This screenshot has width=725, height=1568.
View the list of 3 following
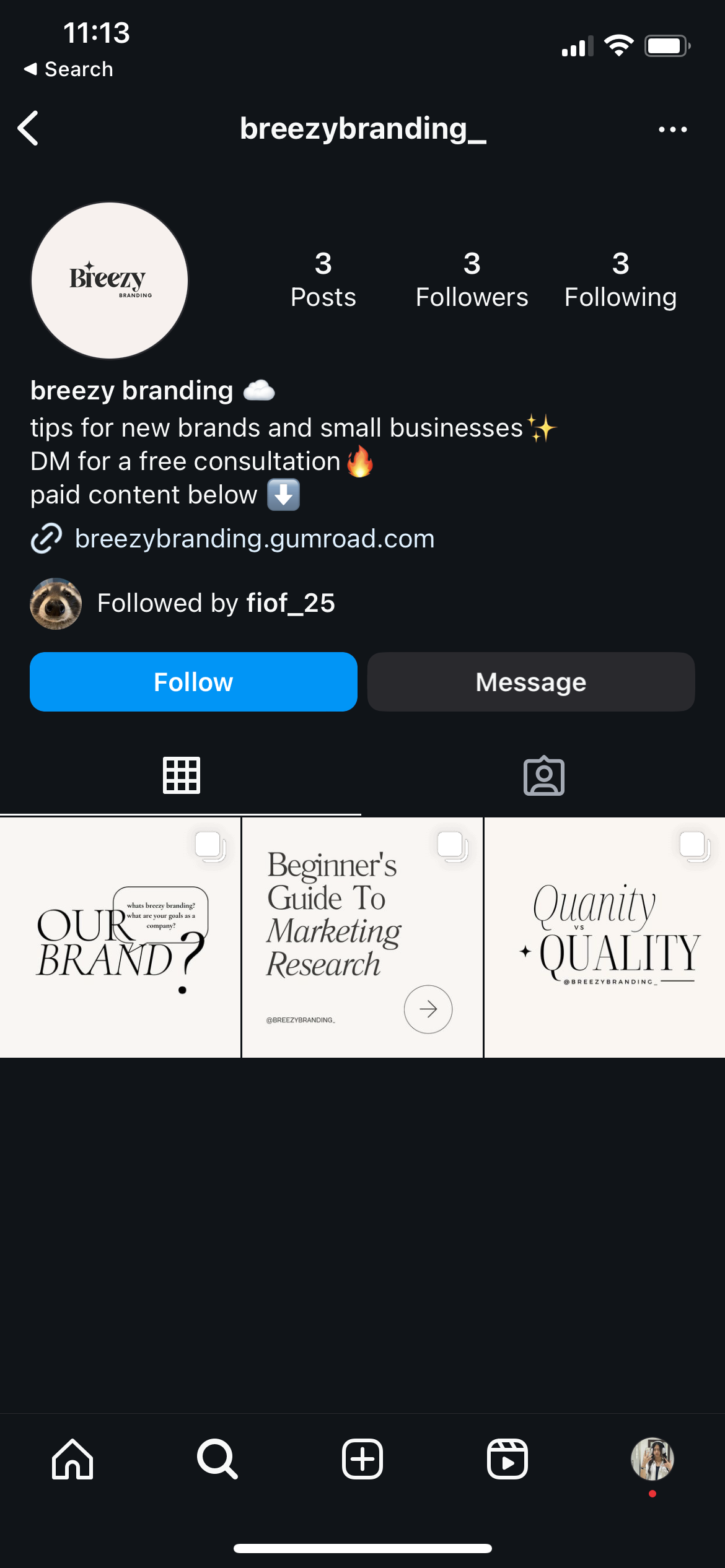pos(620,280)
